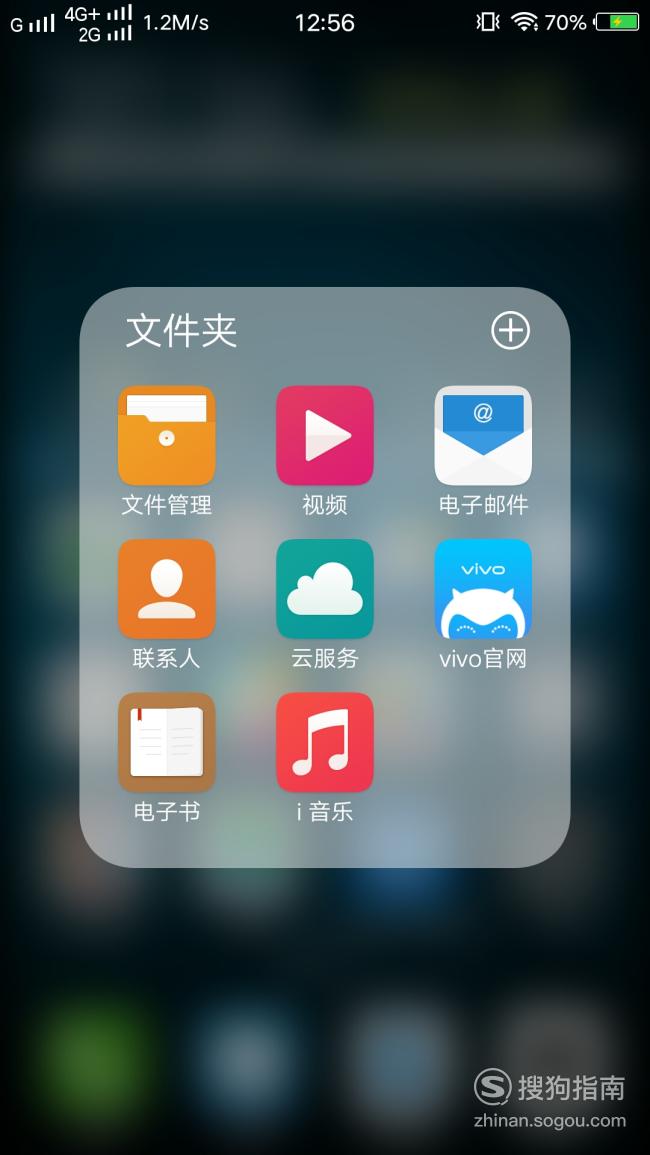Tap the plus icon to add apps
Screen dimensions: 650x1155
click(511, 330)
